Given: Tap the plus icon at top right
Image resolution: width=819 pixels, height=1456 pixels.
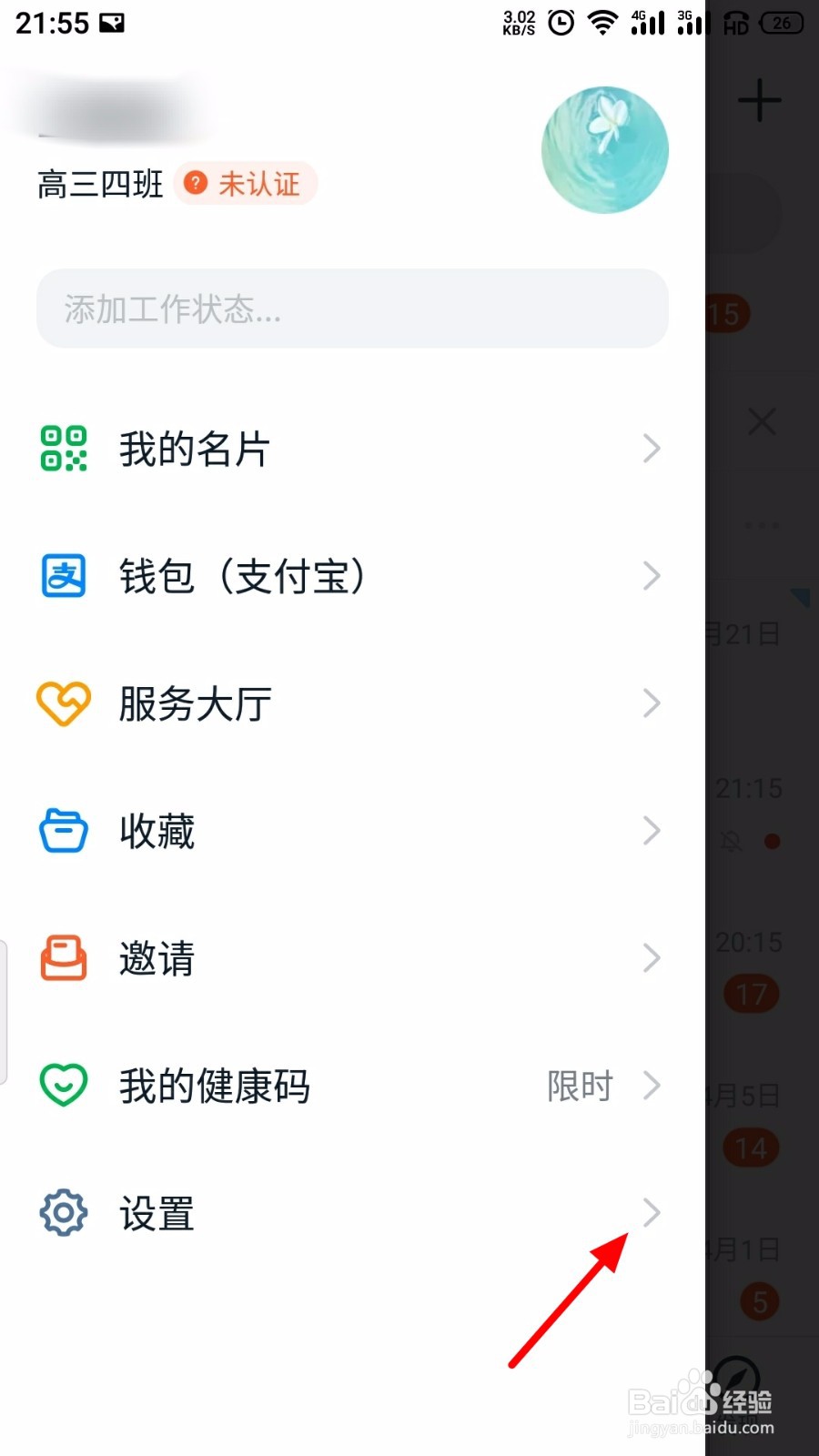Looking at the screenshot, I should [761, 102].
